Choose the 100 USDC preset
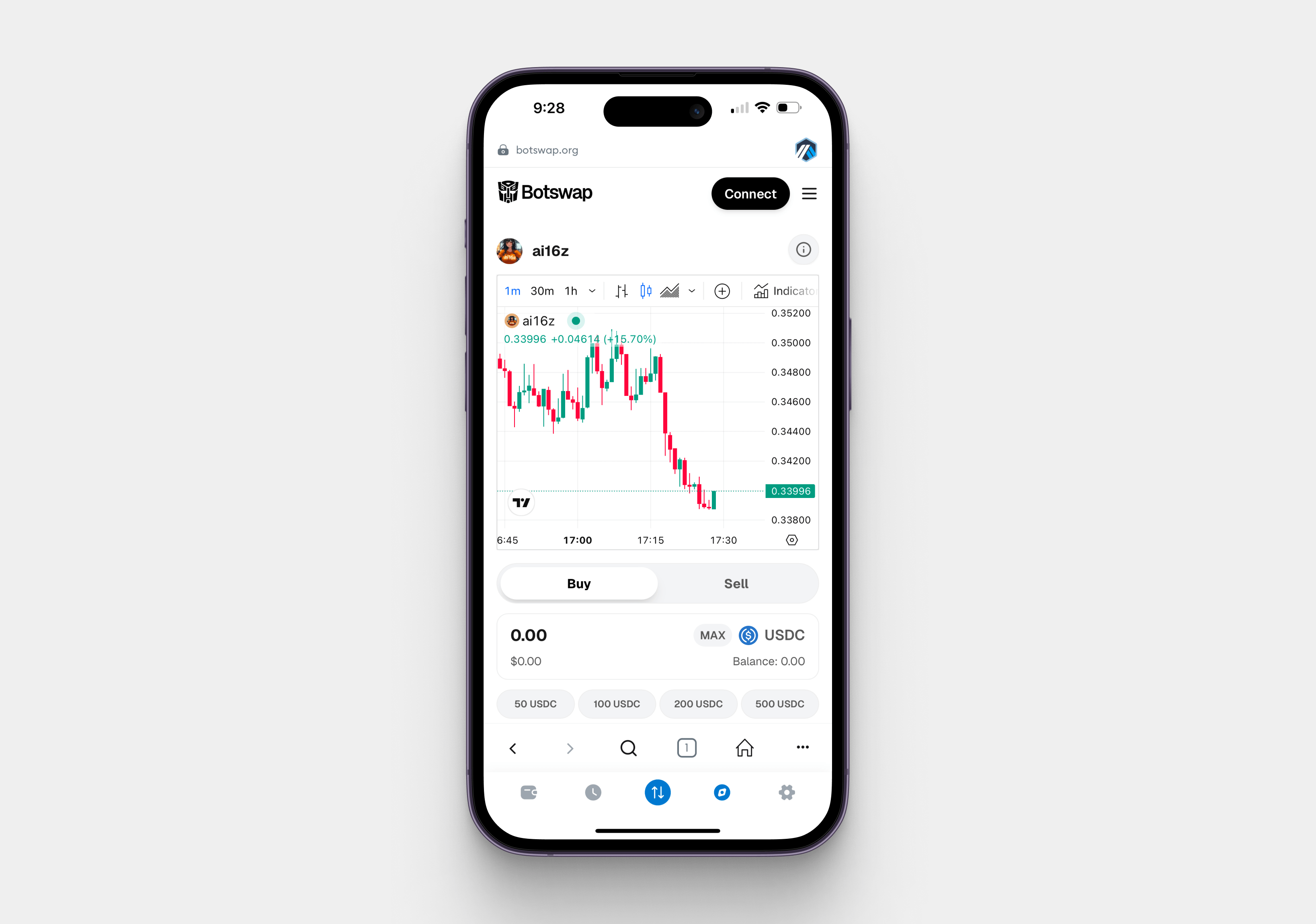The image size is (1316, 924). 616,704
